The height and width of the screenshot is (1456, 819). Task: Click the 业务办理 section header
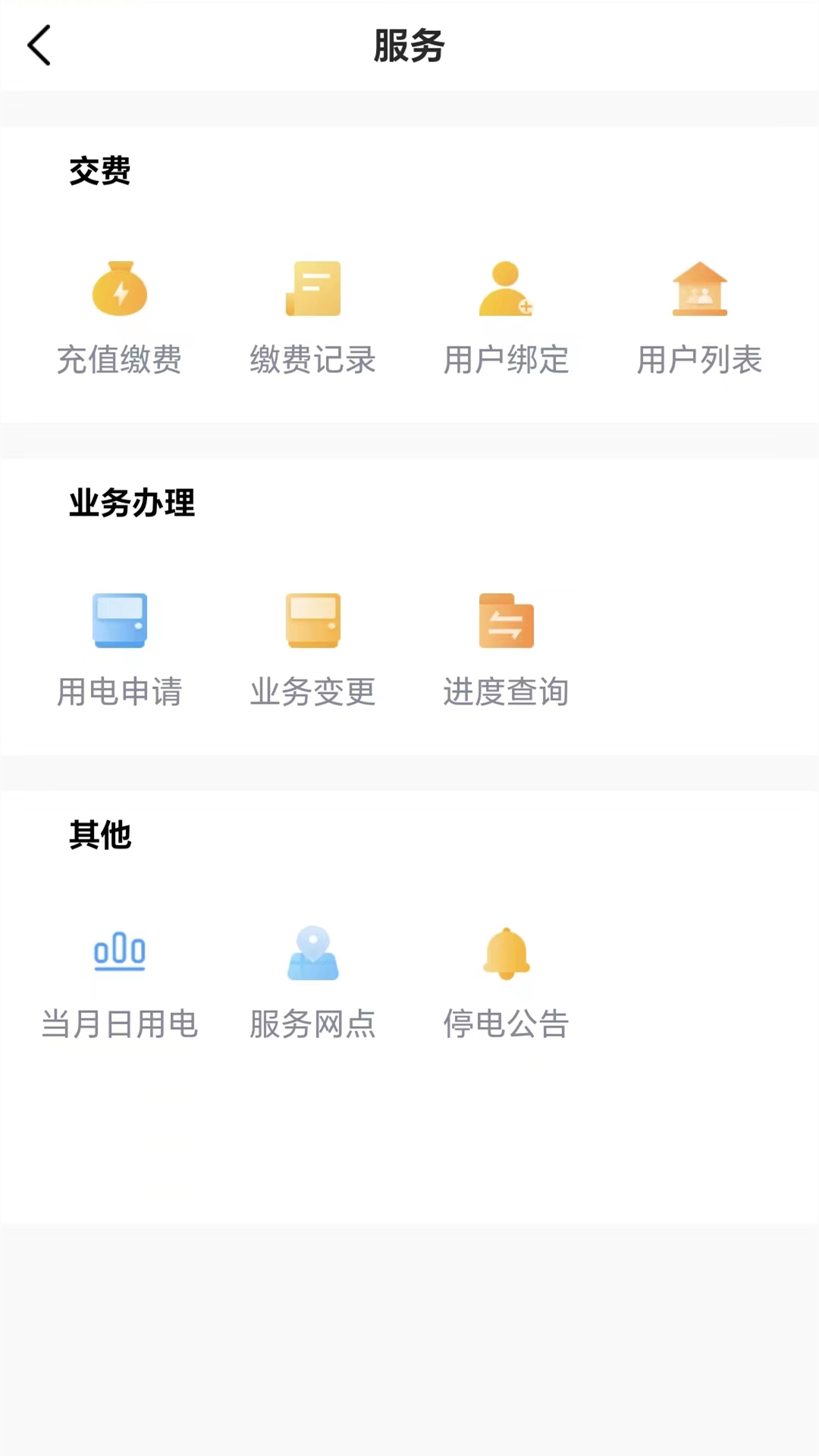(x=132, y=504)
